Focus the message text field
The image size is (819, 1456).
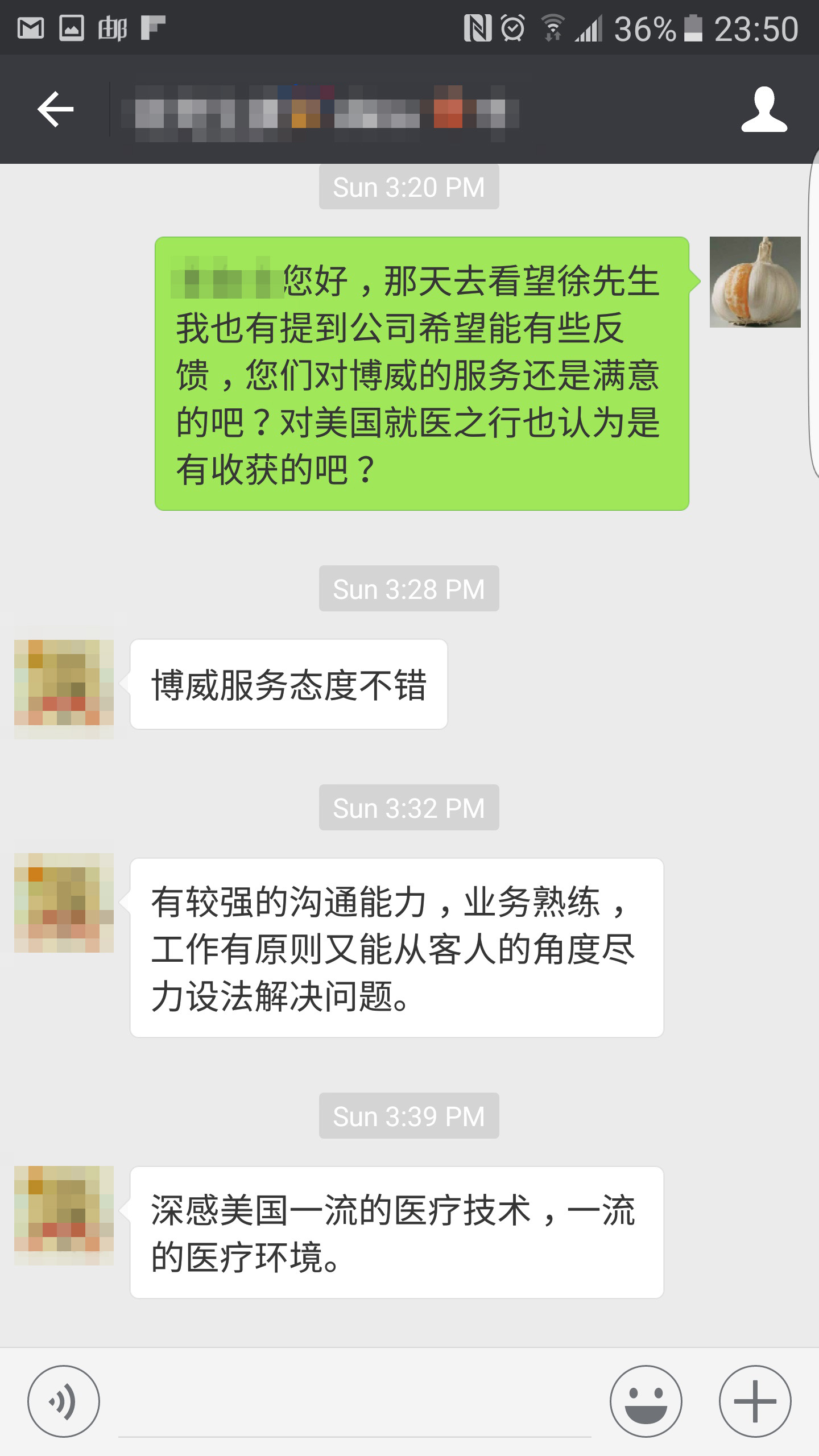coord(354,1405)
